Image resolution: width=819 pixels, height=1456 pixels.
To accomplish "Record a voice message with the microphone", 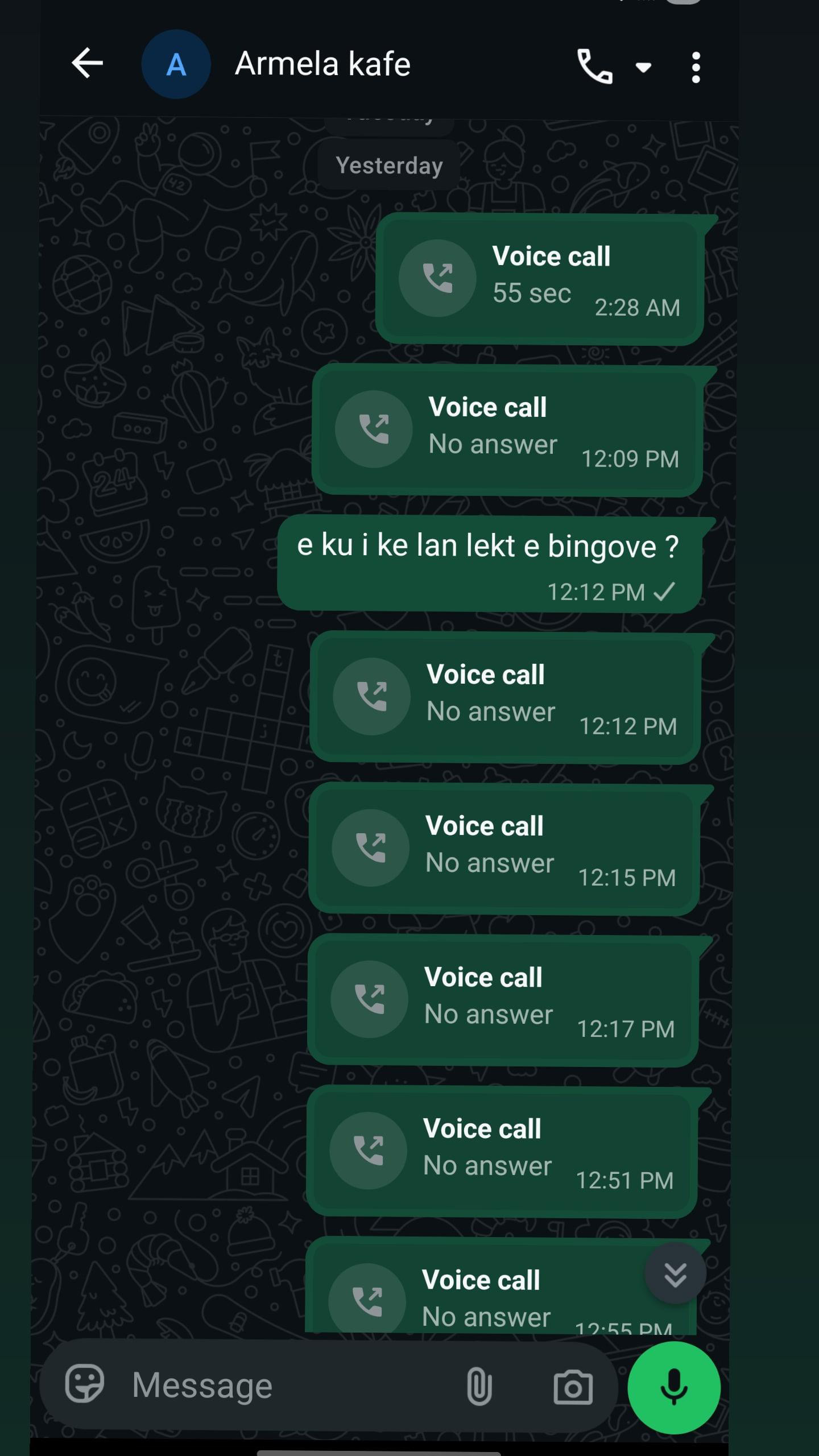I will [x=674, y=1388].
